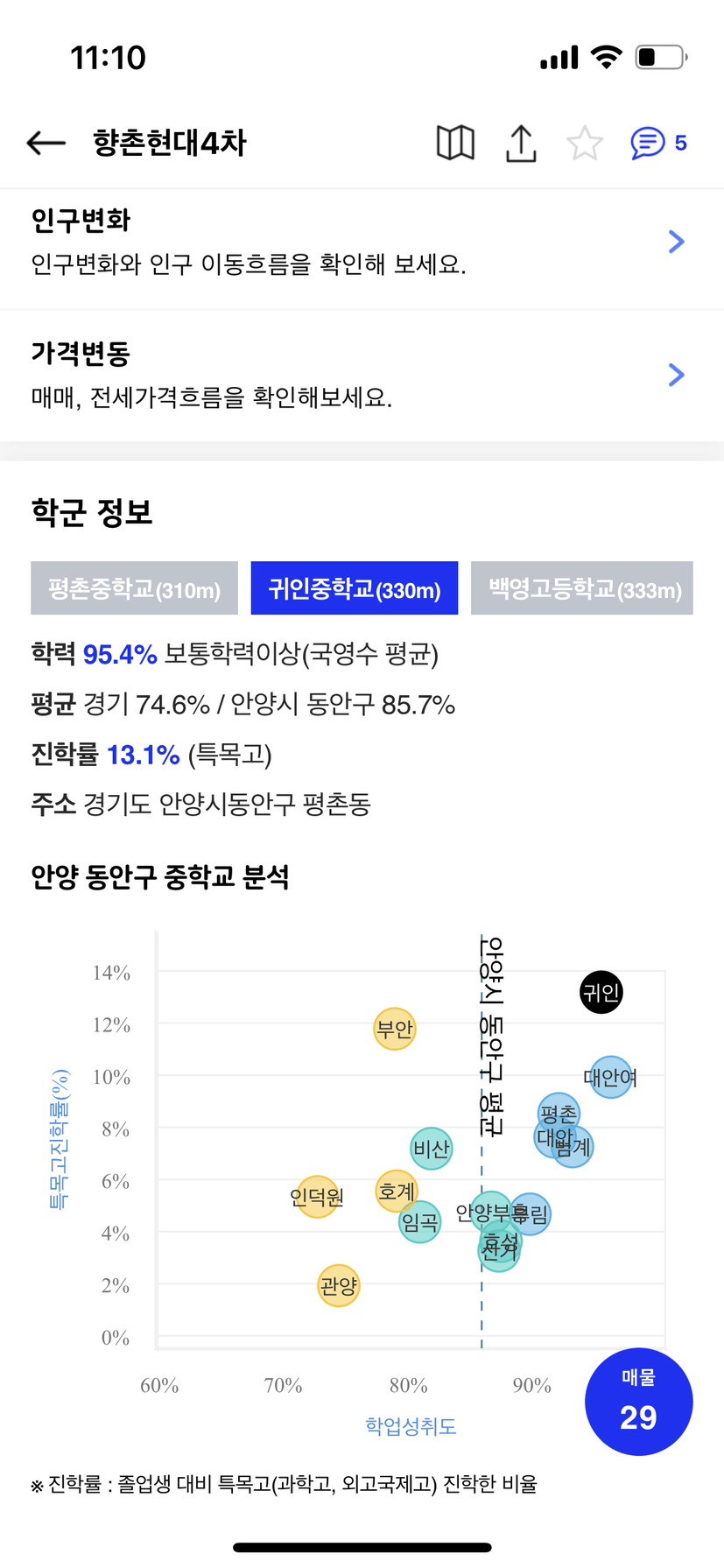Screen dimensions: 724x1568
Task: Select the 귀인중학교(330m) tab
Action: (x=355, y=588)
